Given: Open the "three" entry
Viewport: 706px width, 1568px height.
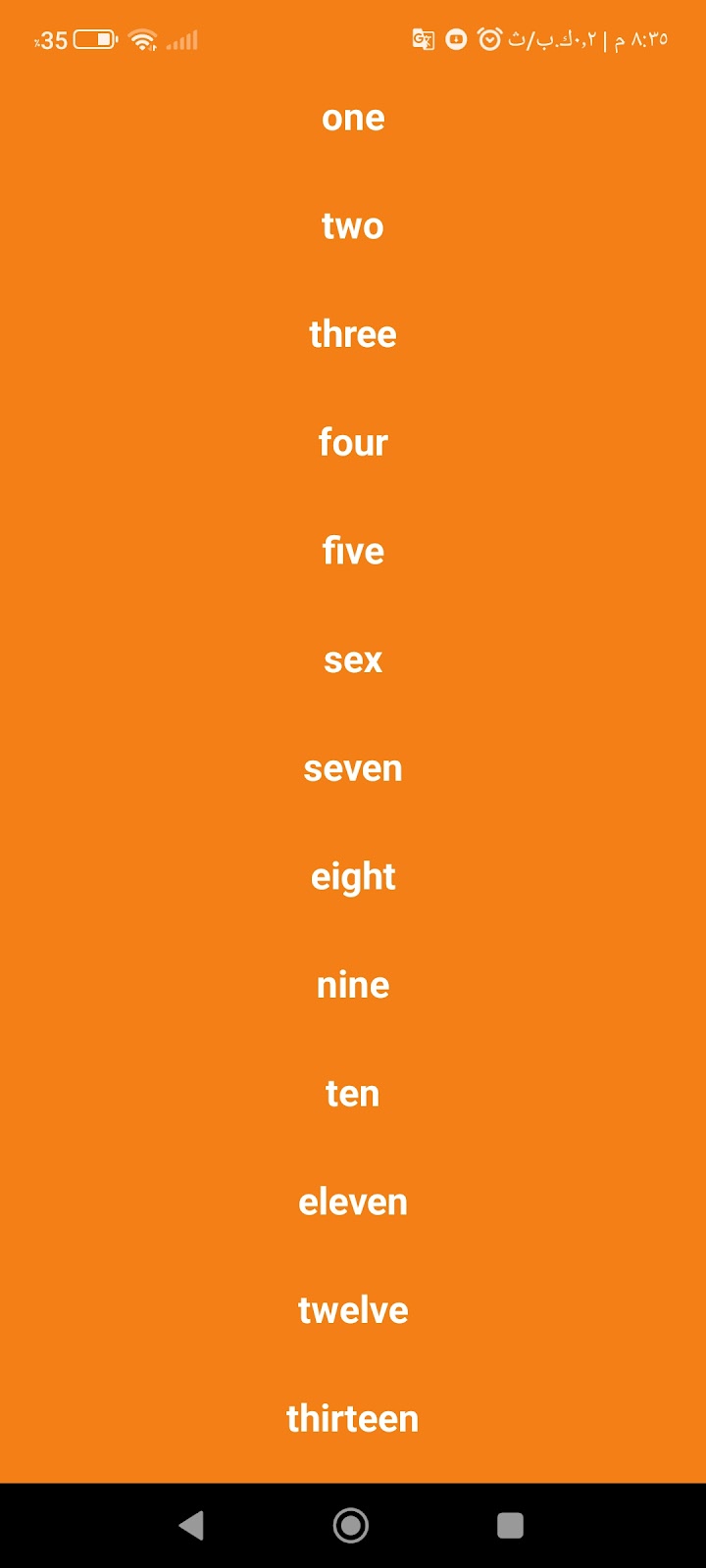Looking at the screenshot, I should tap(353, 334).
